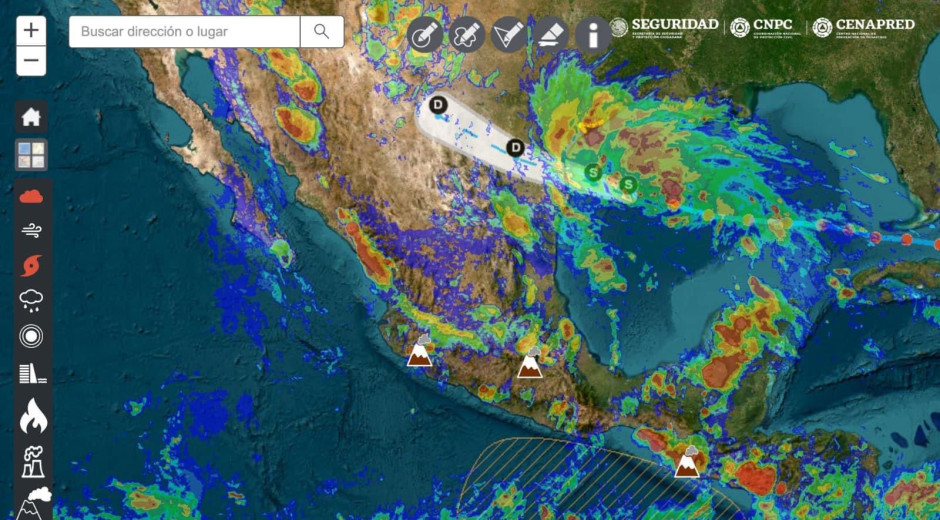Screen dimensions: 940x520
Task: Open the earthquake concentric circles layer
Action: pyautogui.click(x=31, y=336)
